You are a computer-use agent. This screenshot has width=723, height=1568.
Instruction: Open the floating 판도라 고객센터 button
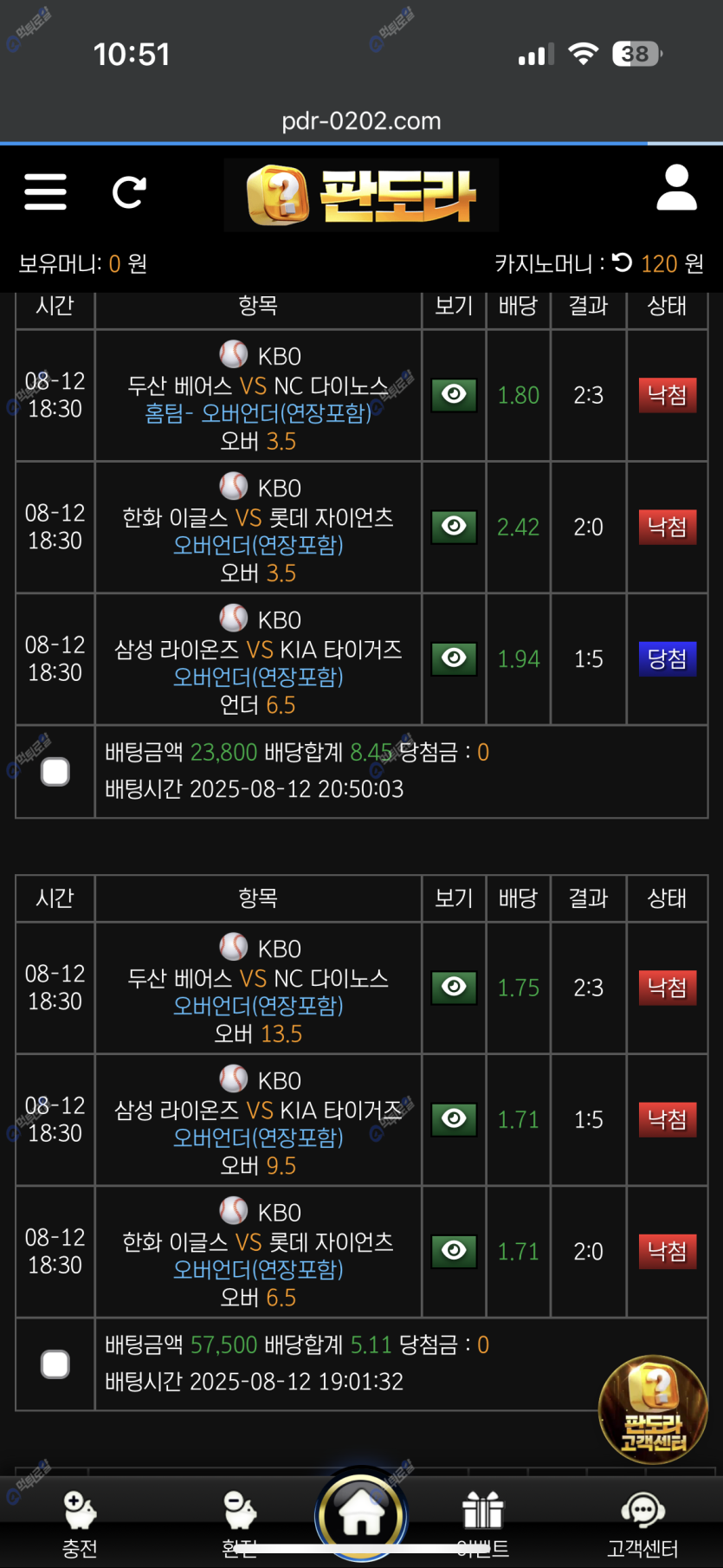click(x=653, y=1409)
